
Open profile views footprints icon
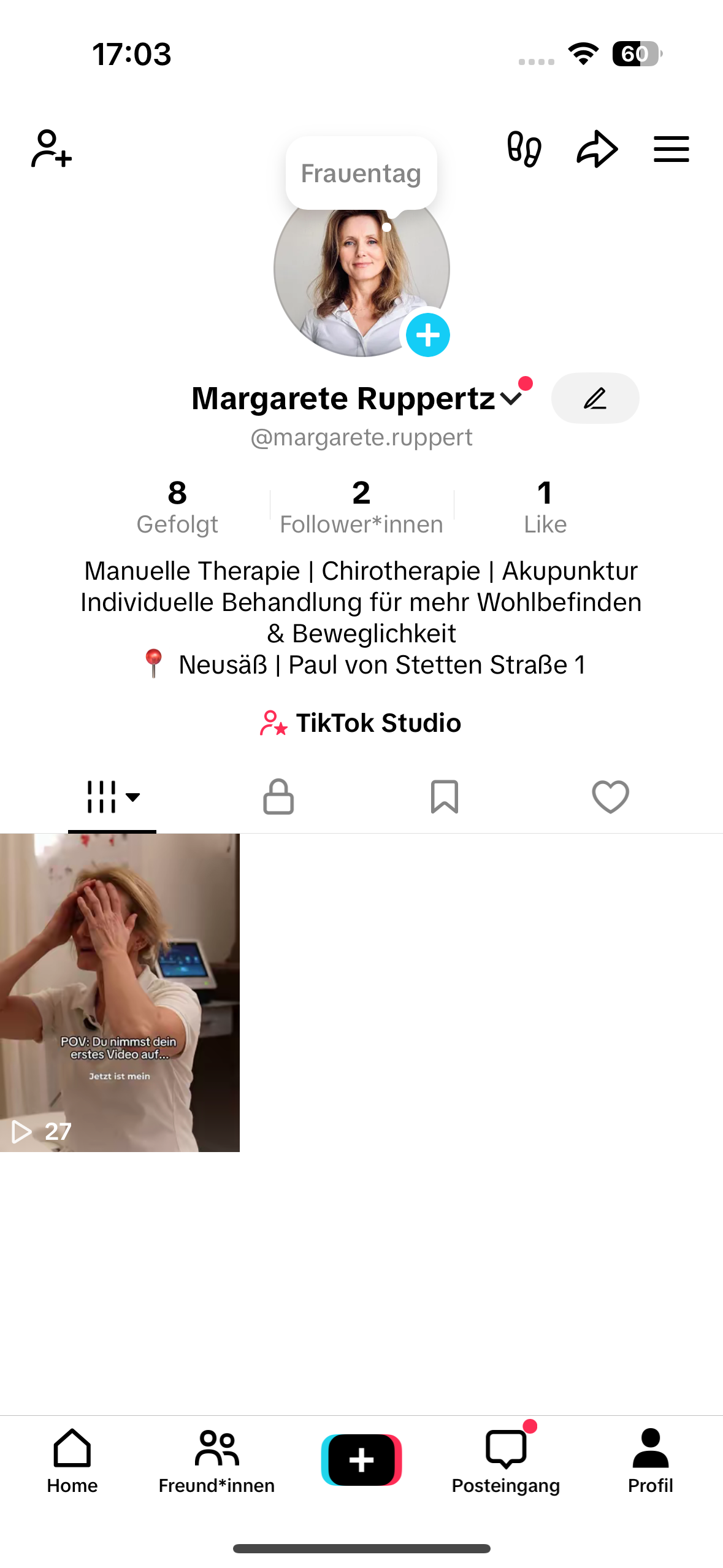pyautogui.click(x=524, y=149)
